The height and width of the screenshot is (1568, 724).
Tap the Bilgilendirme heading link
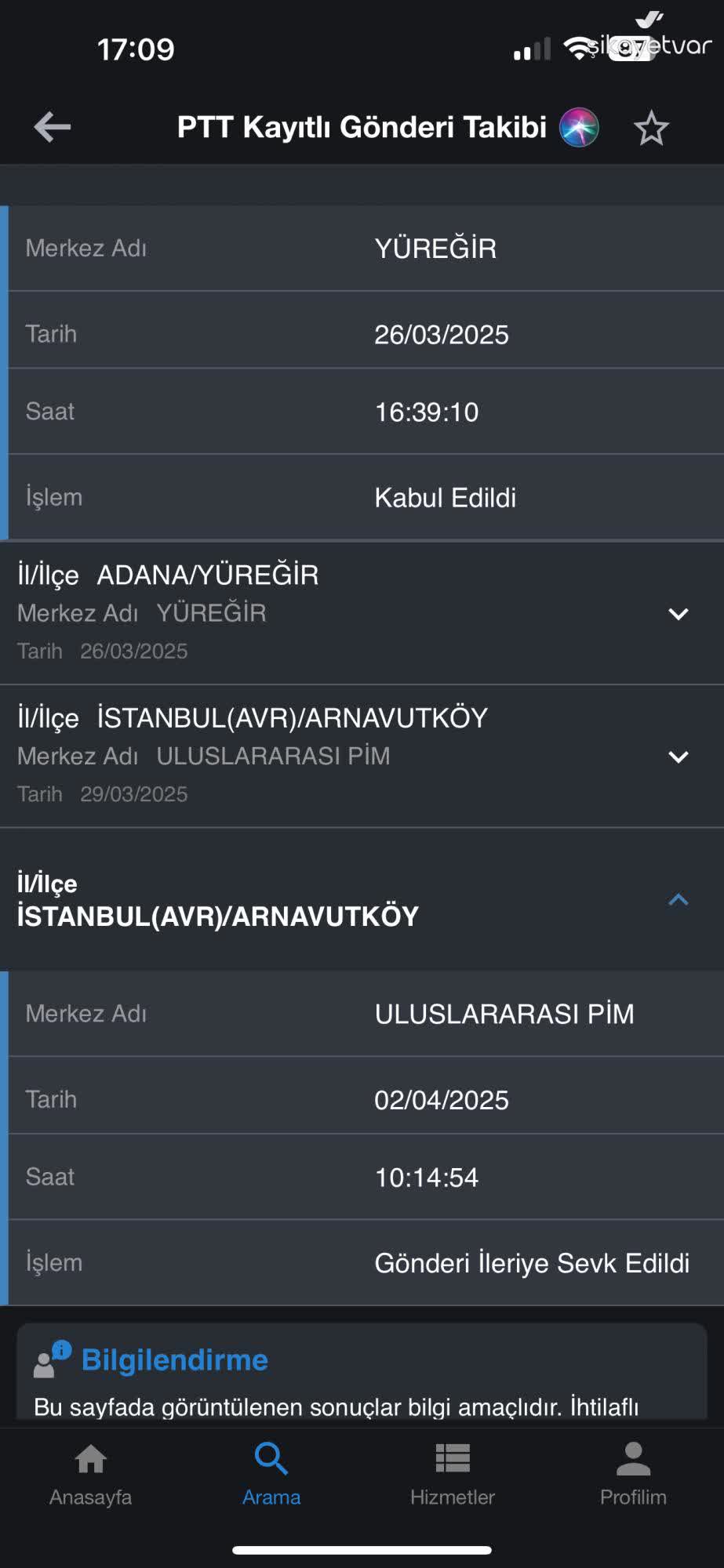click(174, 1360)
